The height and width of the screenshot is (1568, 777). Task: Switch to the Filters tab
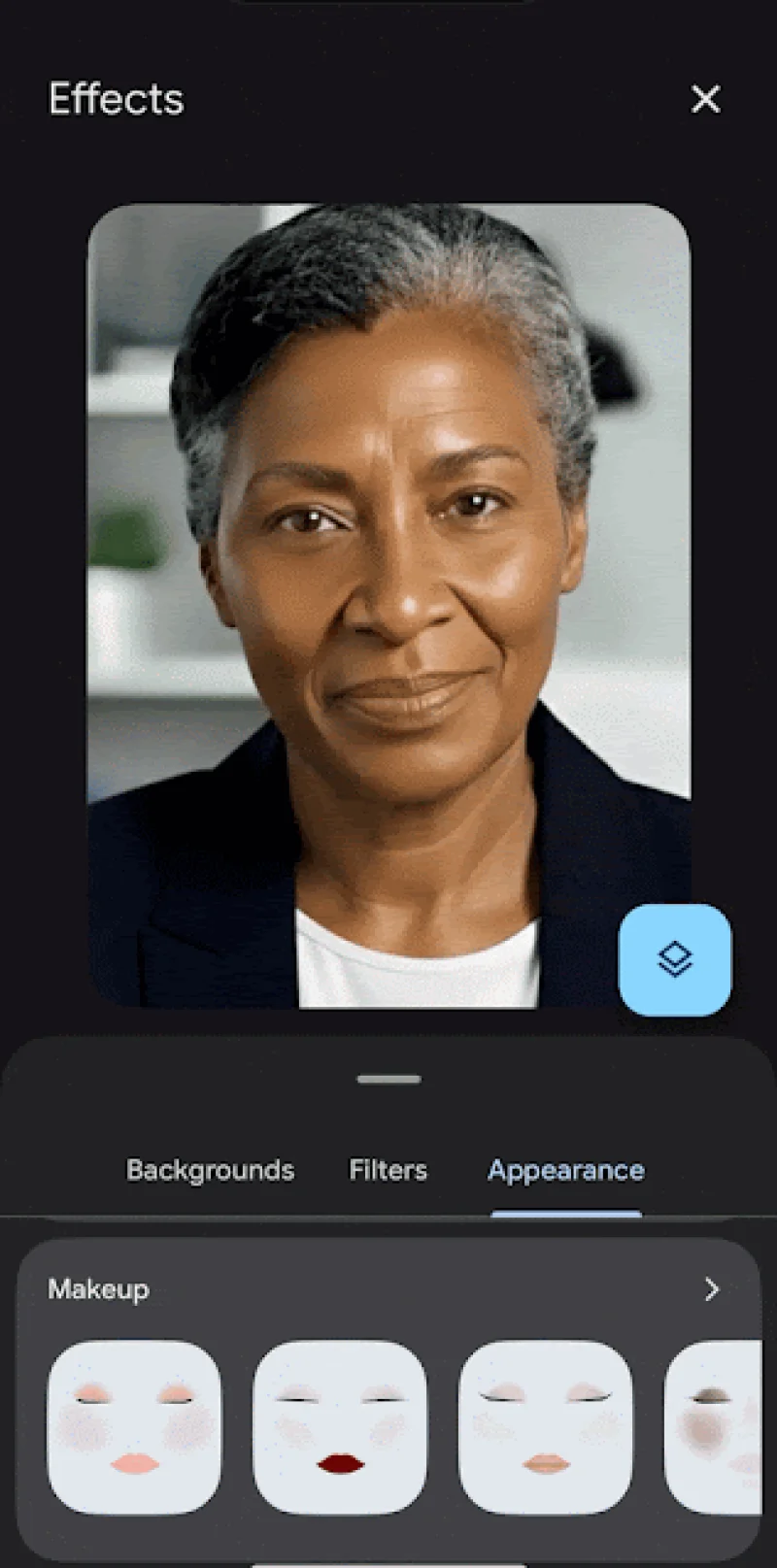[x=388, y=1170]
